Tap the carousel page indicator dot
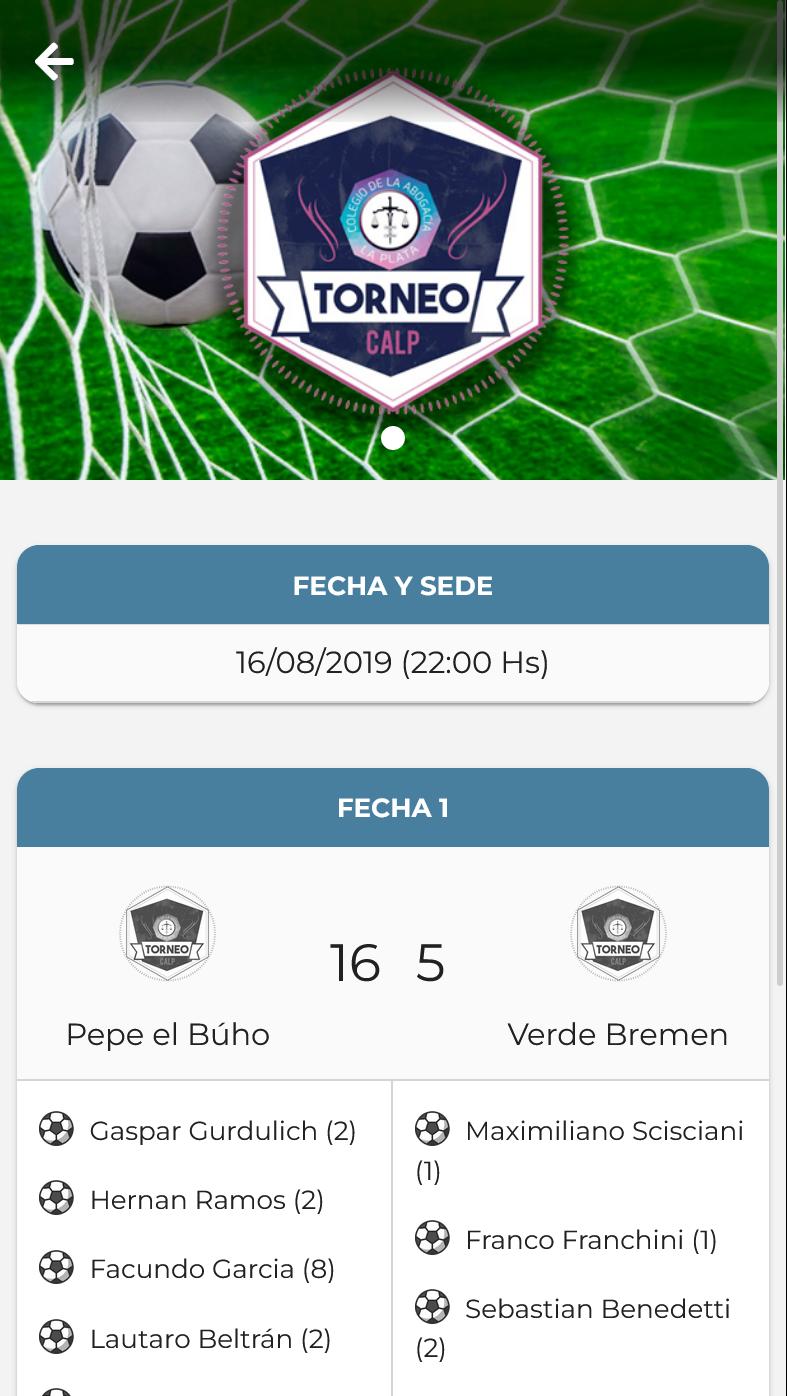Viewport: 787px width, 1396px height. [x=393, y=438]
